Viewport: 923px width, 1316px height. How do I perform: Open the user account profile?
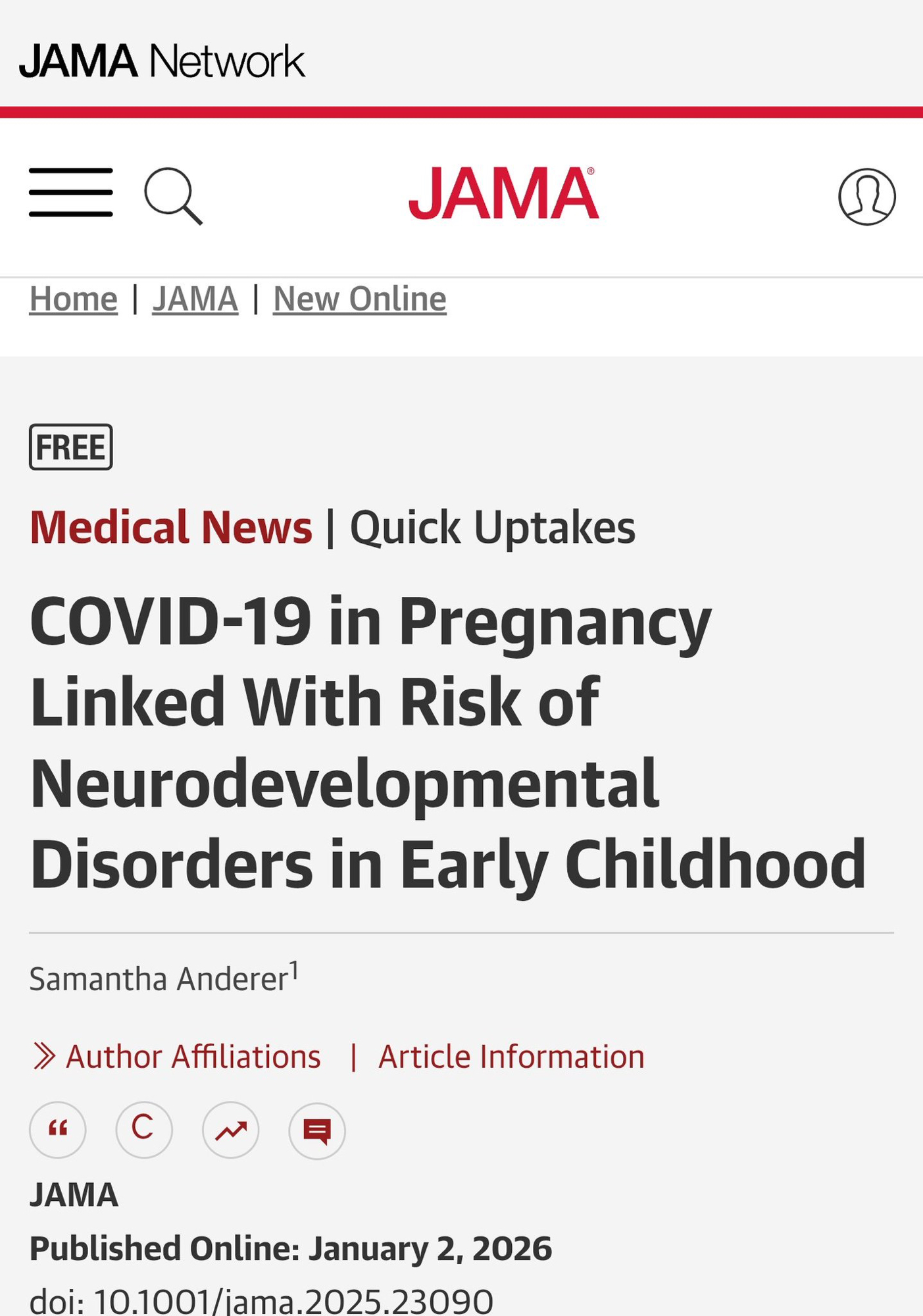point(866,197)
